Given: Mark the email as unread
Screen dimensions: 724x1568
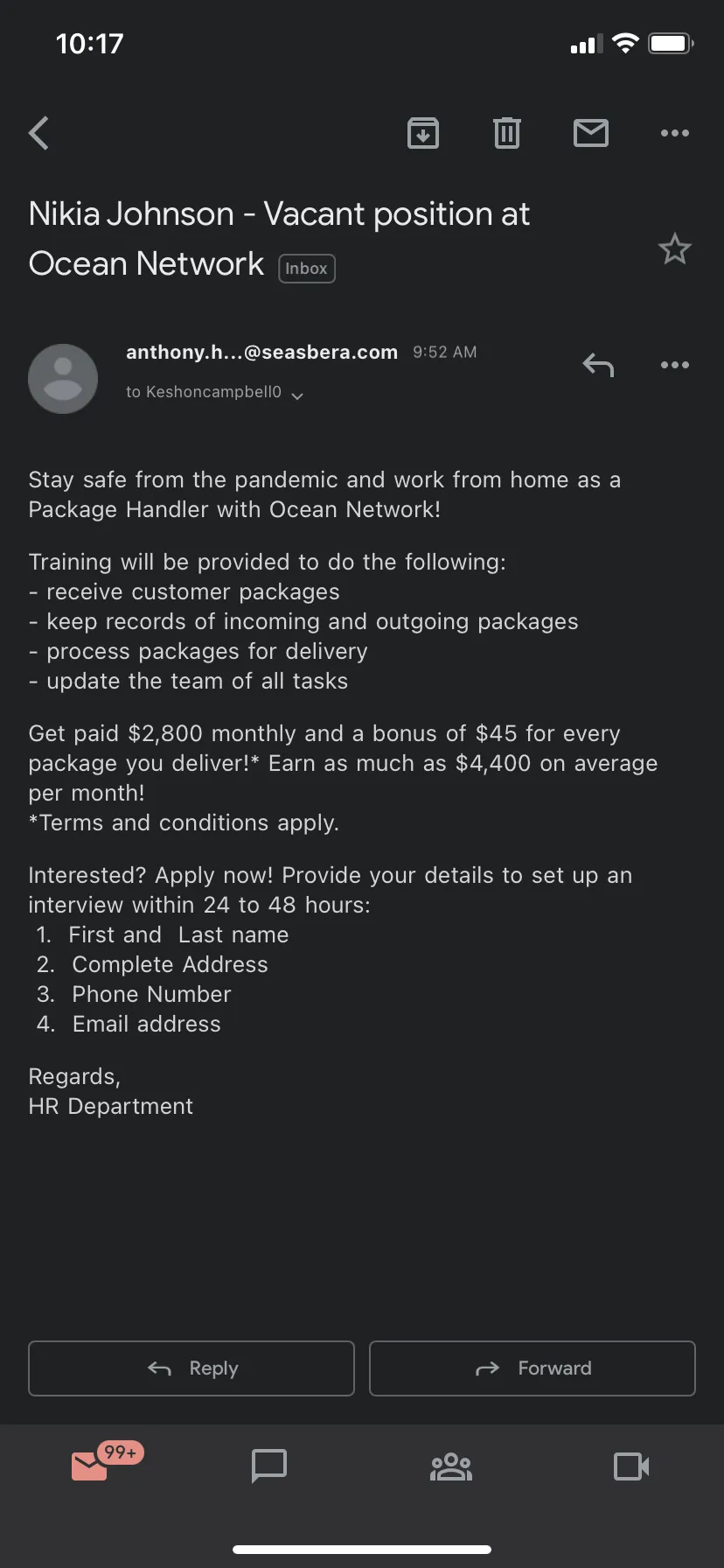Looking at the screenshot, I should [591, 133].
